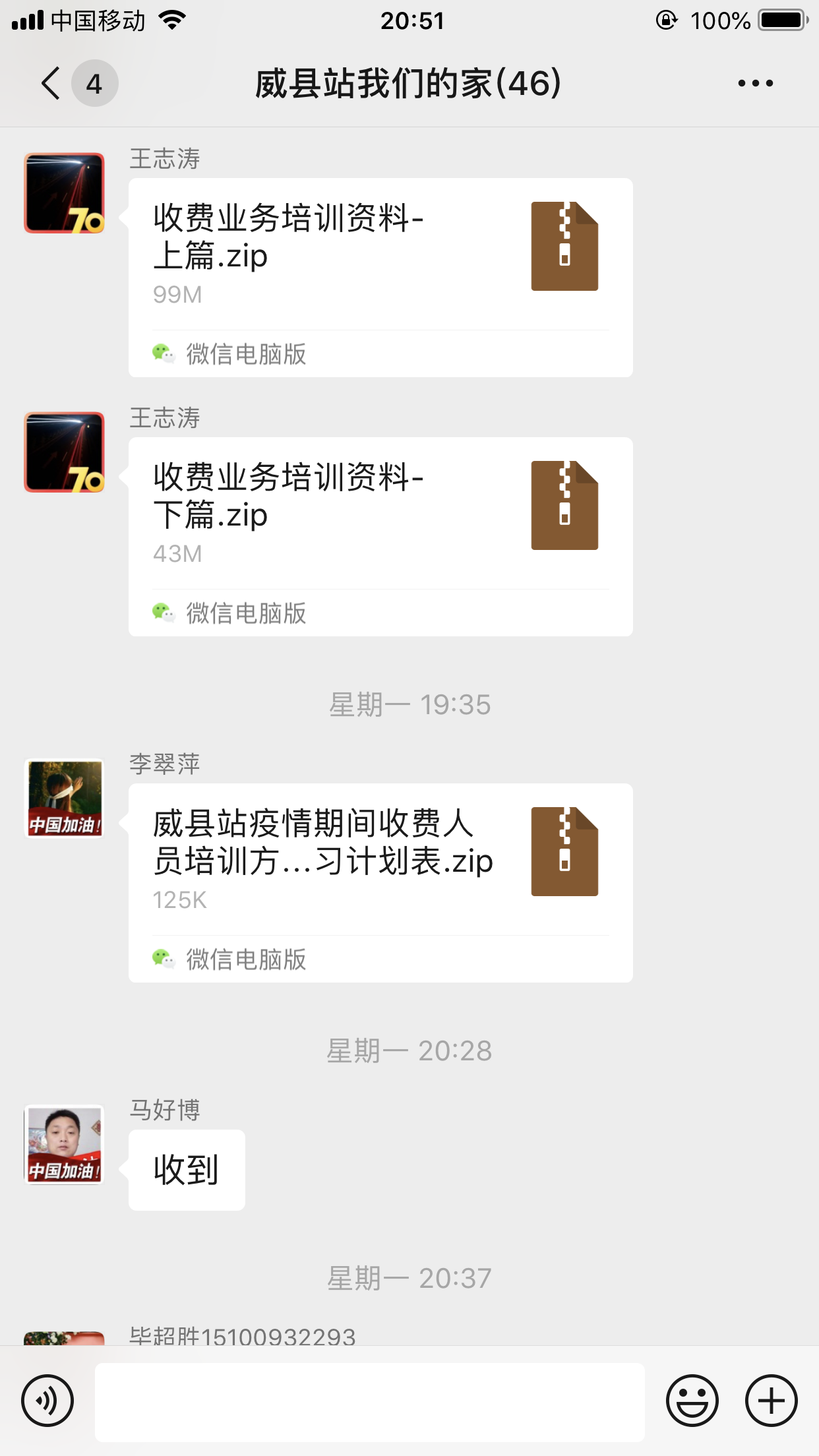Open the plus attachments menu
The width and height of the screenshot is (819, 1456).
point(771,1401)
